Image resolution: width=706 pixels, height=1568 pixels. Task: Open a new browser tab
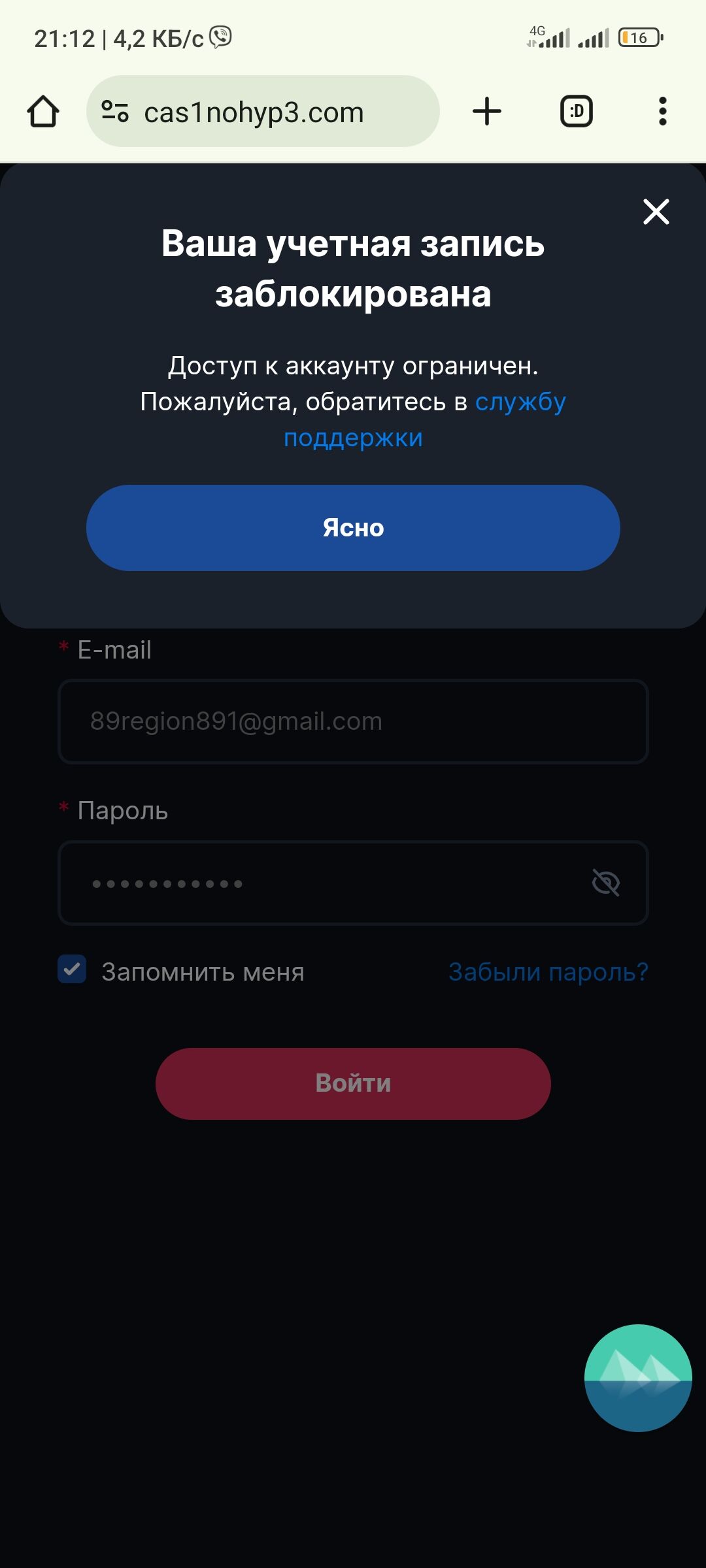pos(487,111)
